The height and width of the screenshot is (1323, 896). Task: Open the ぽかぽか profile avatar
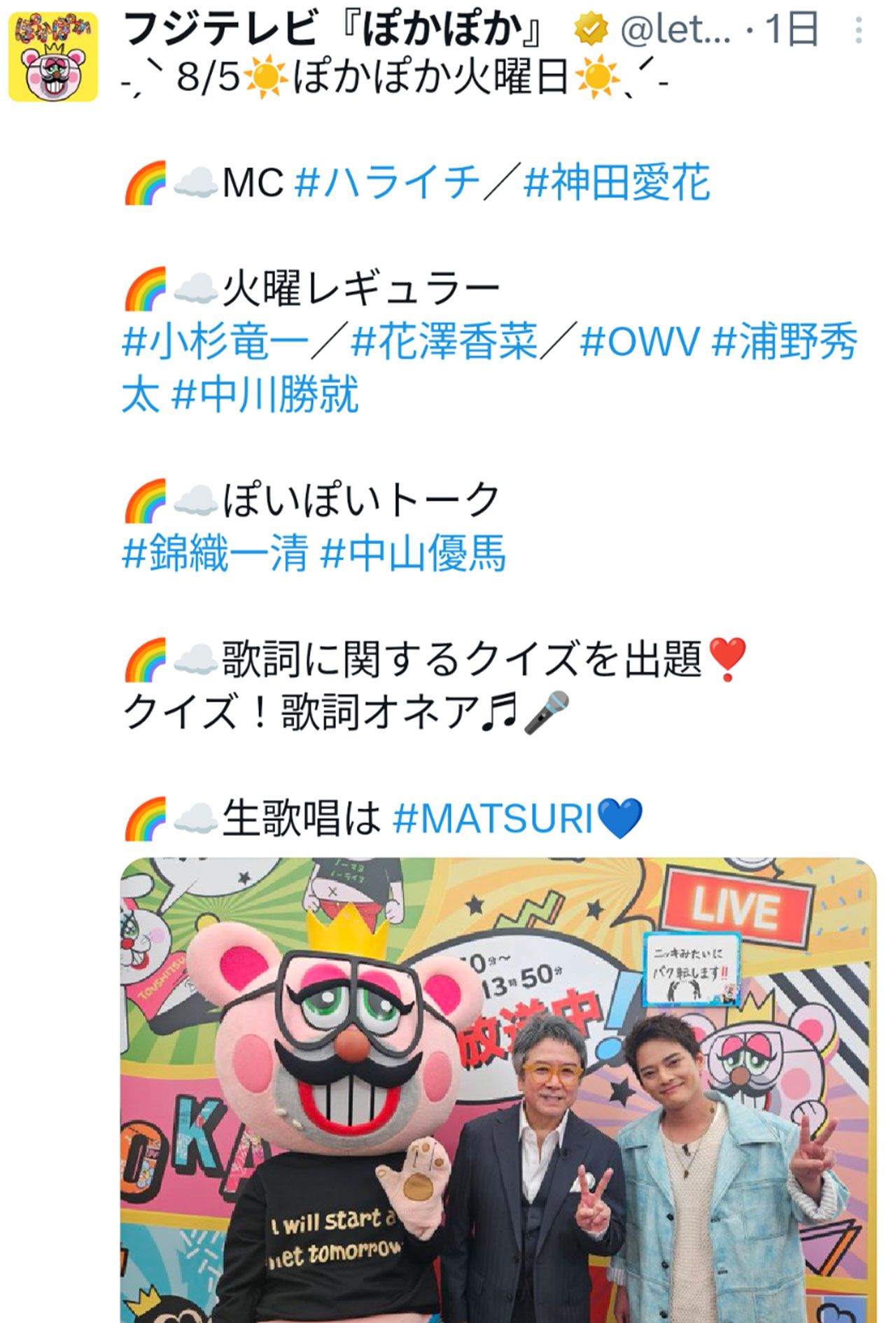[x=52, y=57]
